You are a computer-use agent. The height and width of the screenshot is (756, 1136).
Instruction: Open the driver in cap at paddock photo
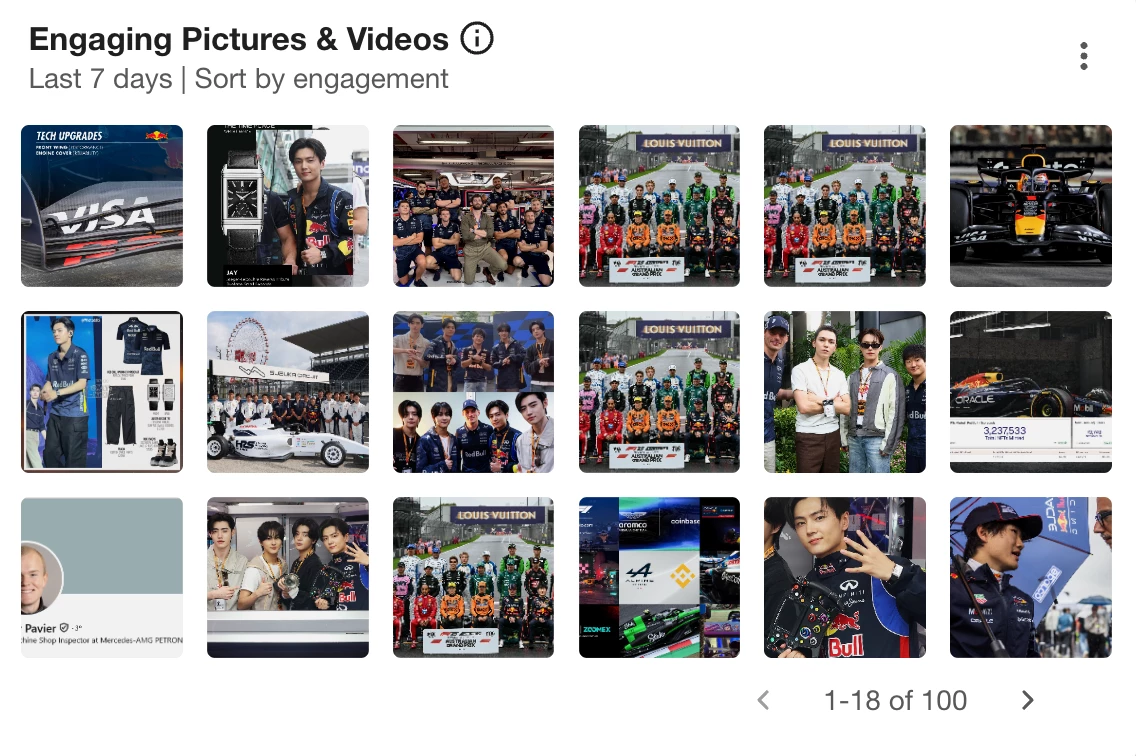click(x=1030, y=577)
